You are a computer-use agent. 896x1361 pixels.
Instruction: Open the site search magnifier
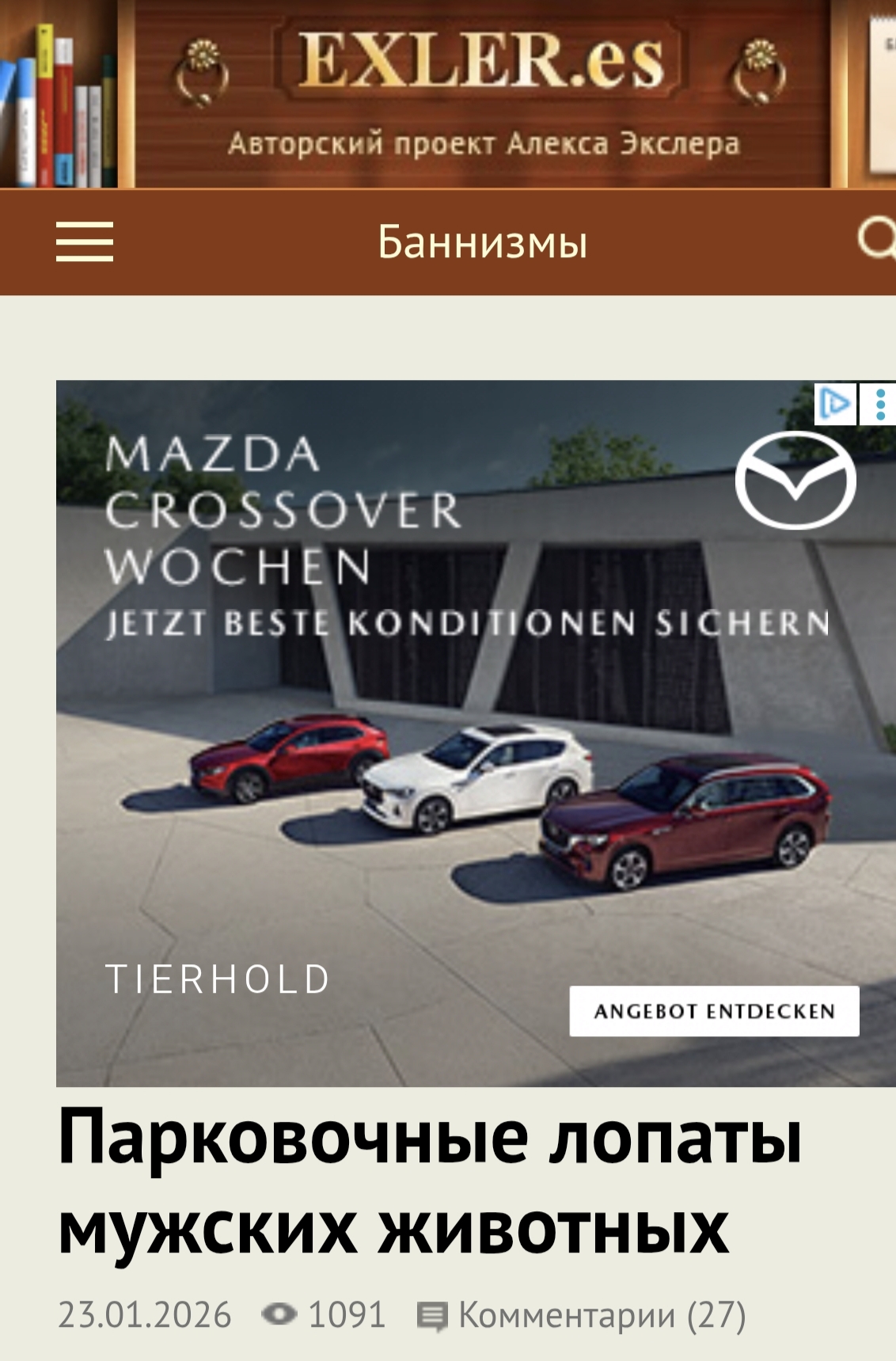click(877, 239)
